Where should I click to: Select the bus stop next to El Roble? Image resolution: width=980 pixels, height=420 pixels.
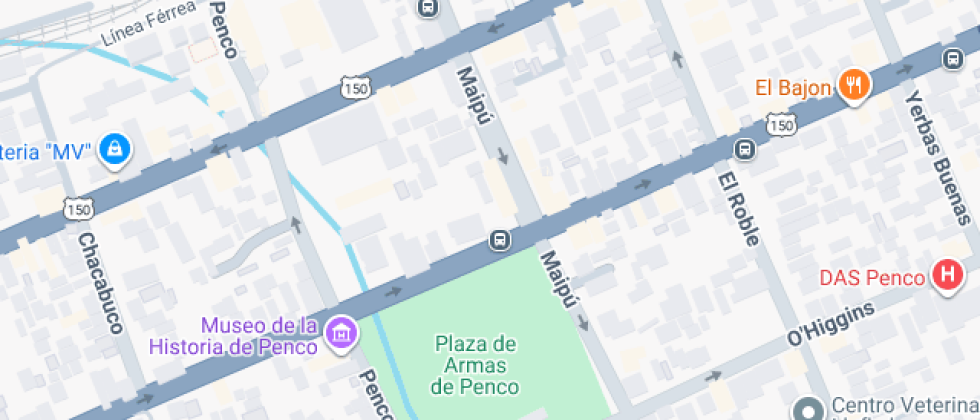pos(744,150)
